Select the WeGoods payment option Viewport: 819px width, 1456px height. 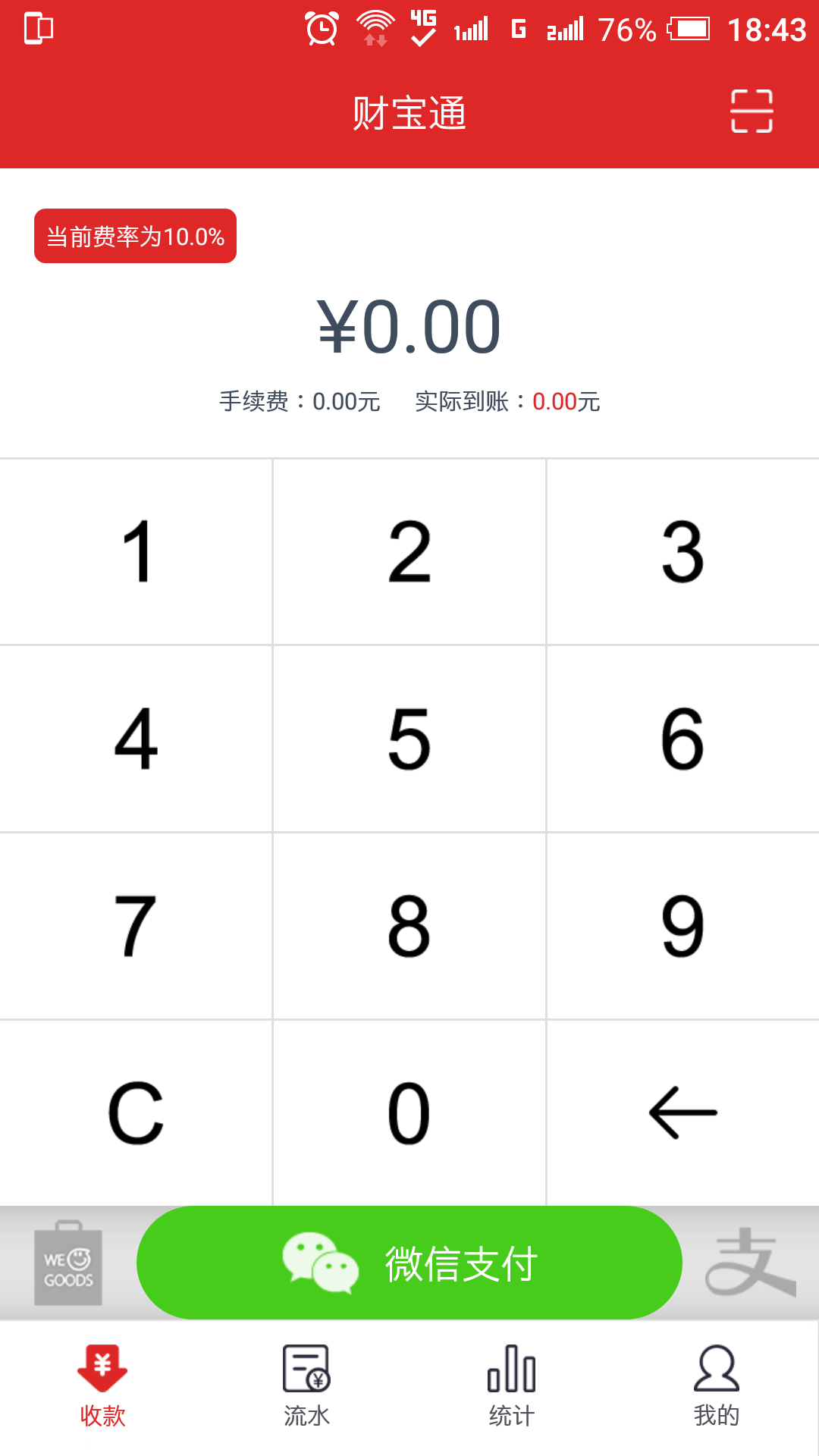[68, 1263]
